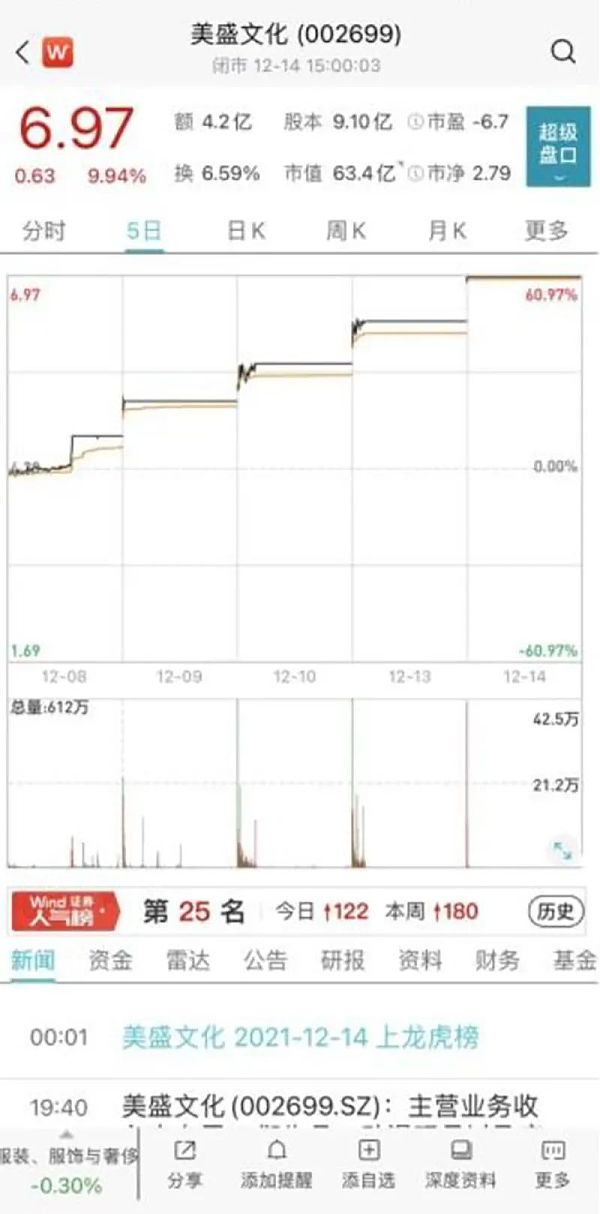Go back using the arrow
Screen dimensions: 600x1214
[22, 52]
